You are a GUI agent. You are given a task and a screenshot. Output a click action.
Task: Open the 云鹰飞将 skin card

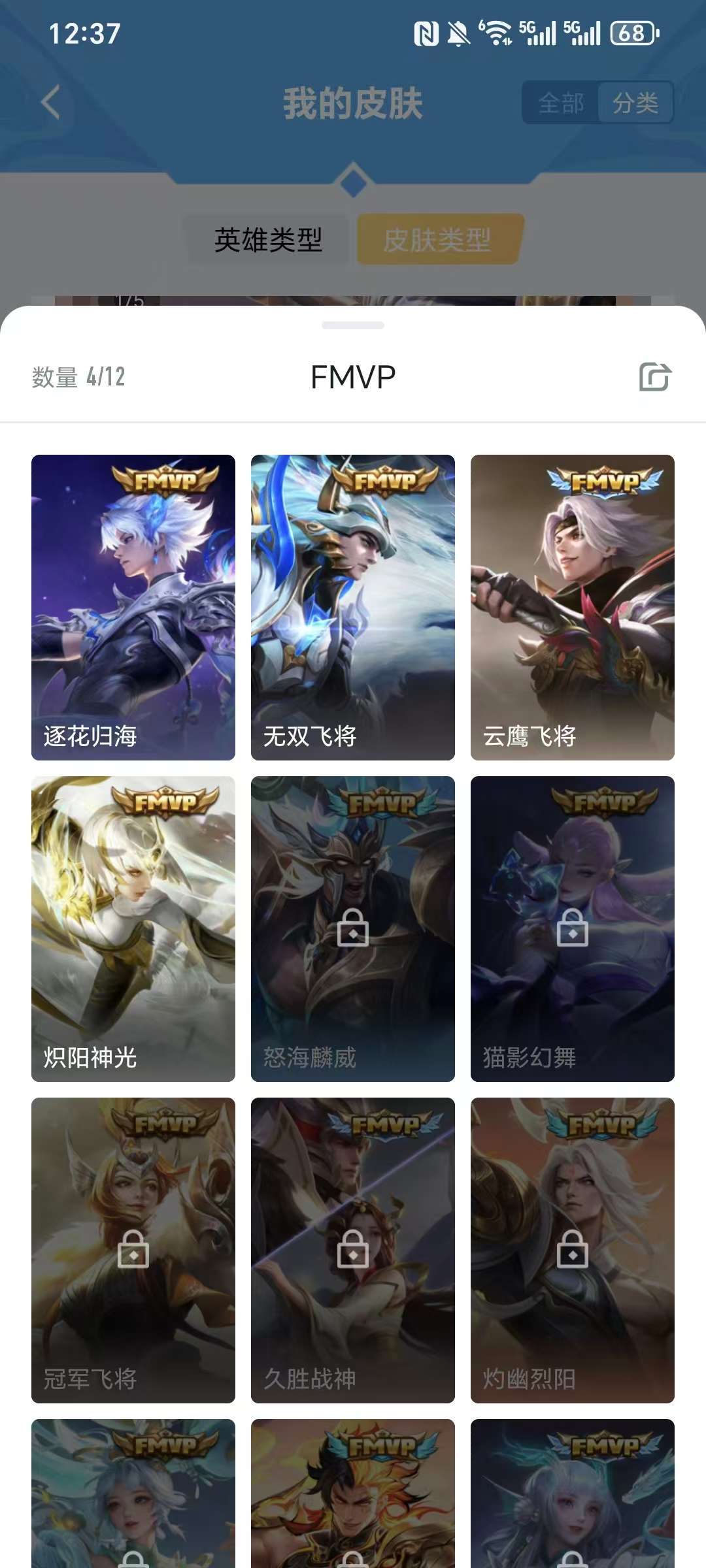[573, 607]
